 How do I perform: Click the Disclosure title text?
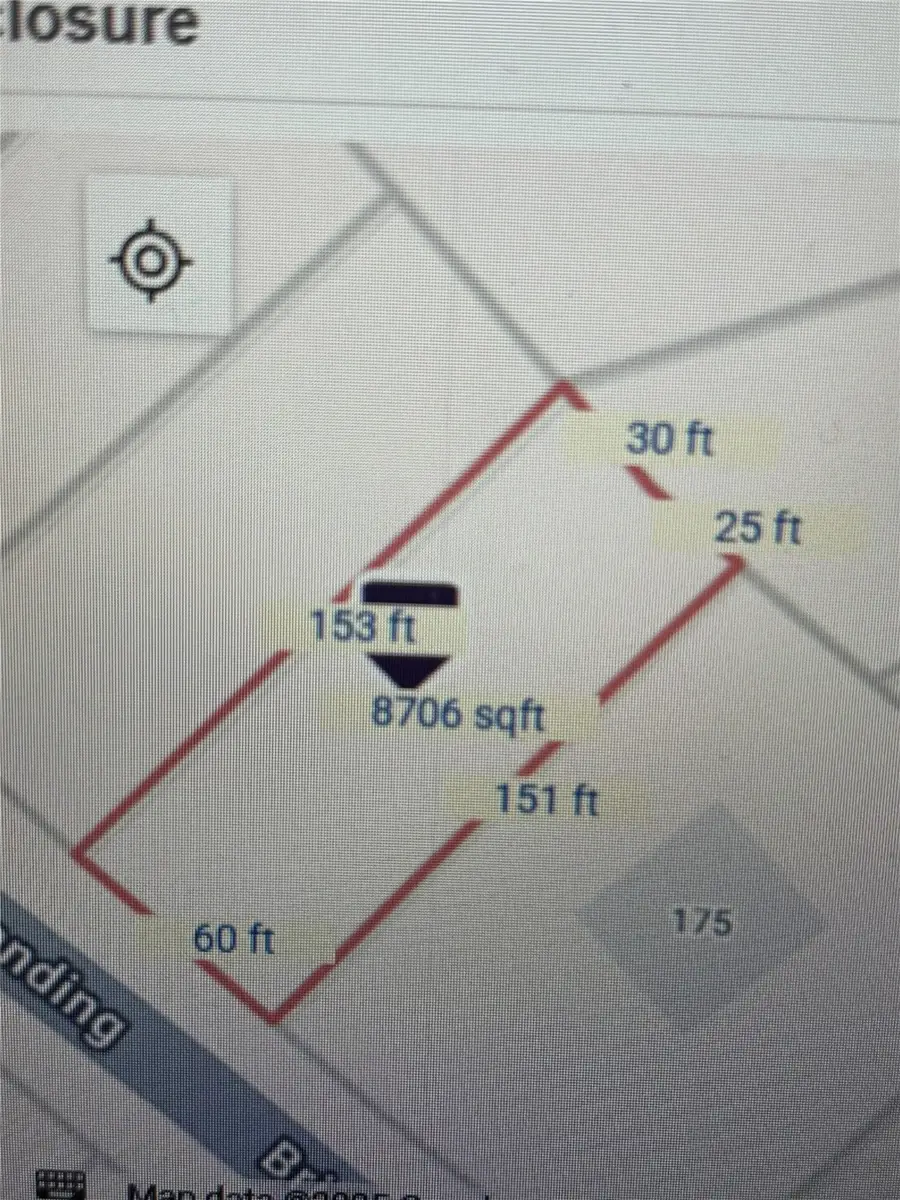click(x=95, y=22)
